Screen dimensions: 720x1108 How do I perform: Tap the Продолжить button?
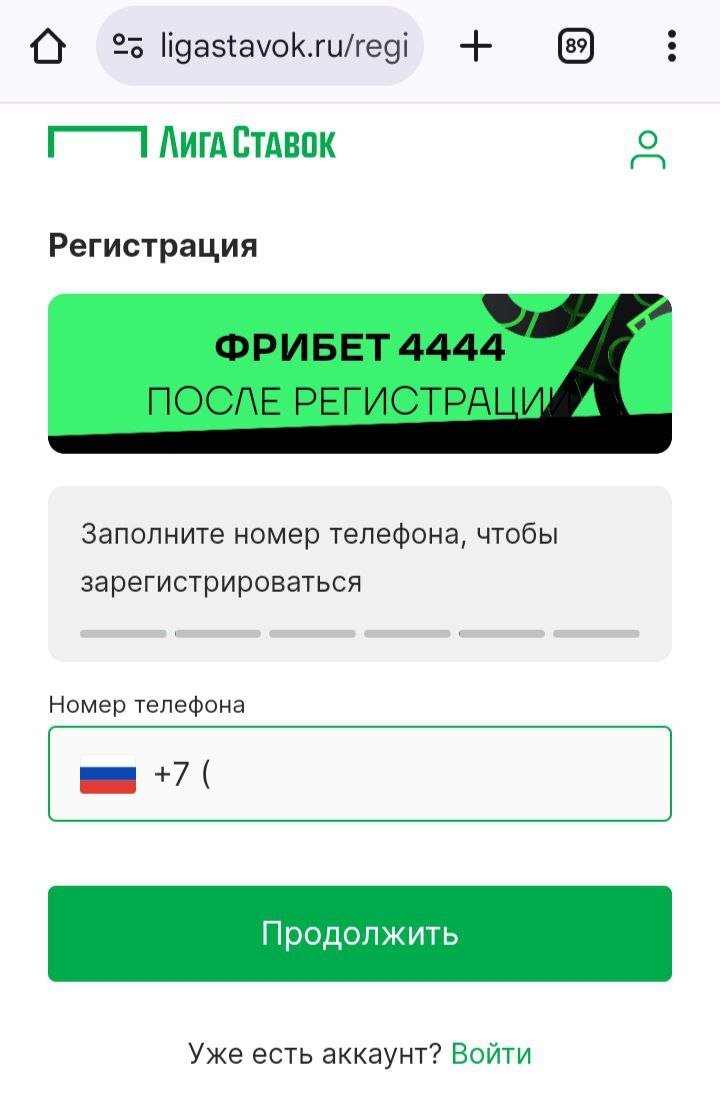(x=360, y=933)
